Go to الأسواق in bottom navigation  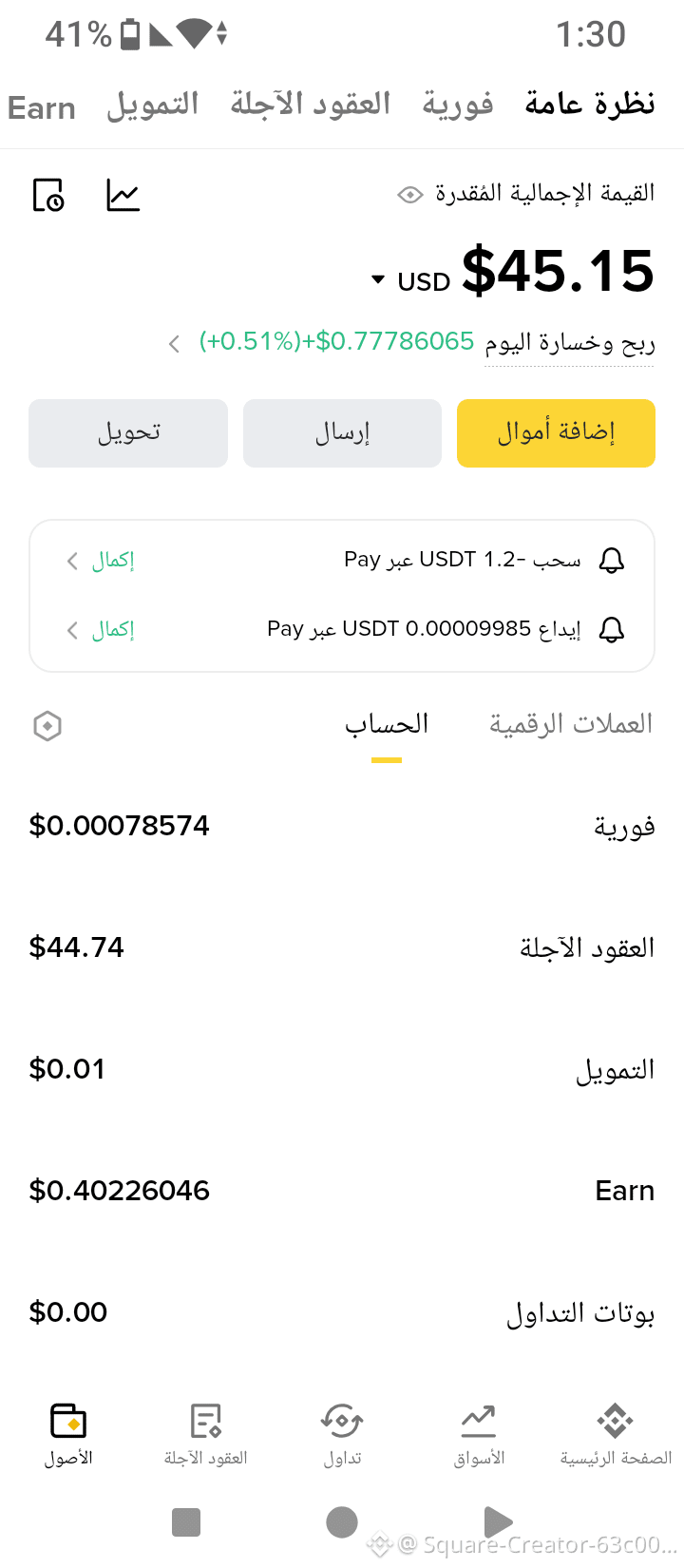[479, 1435]
